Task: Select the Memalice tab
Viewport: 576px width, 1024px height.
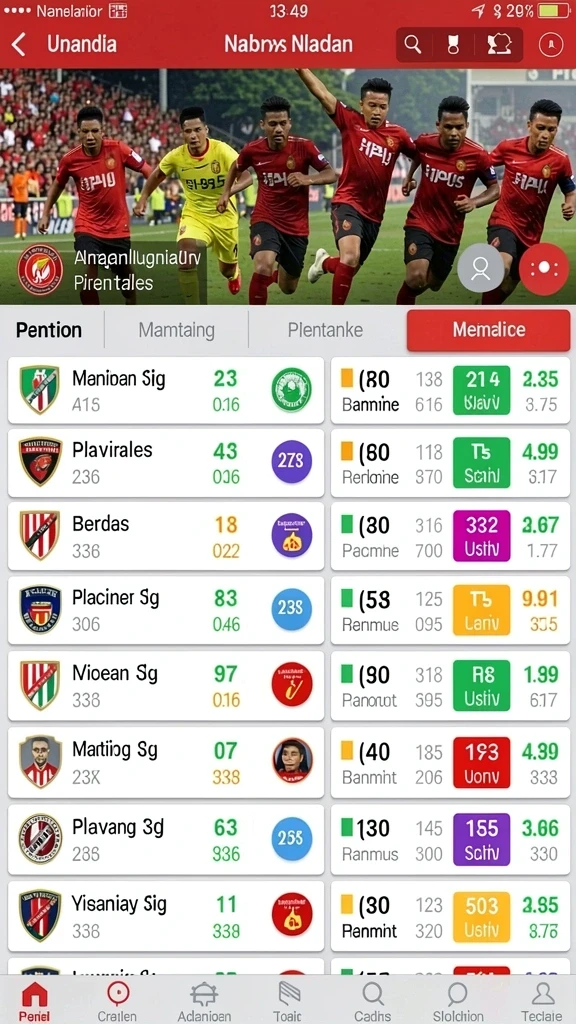Action: (x=488, y=330)
